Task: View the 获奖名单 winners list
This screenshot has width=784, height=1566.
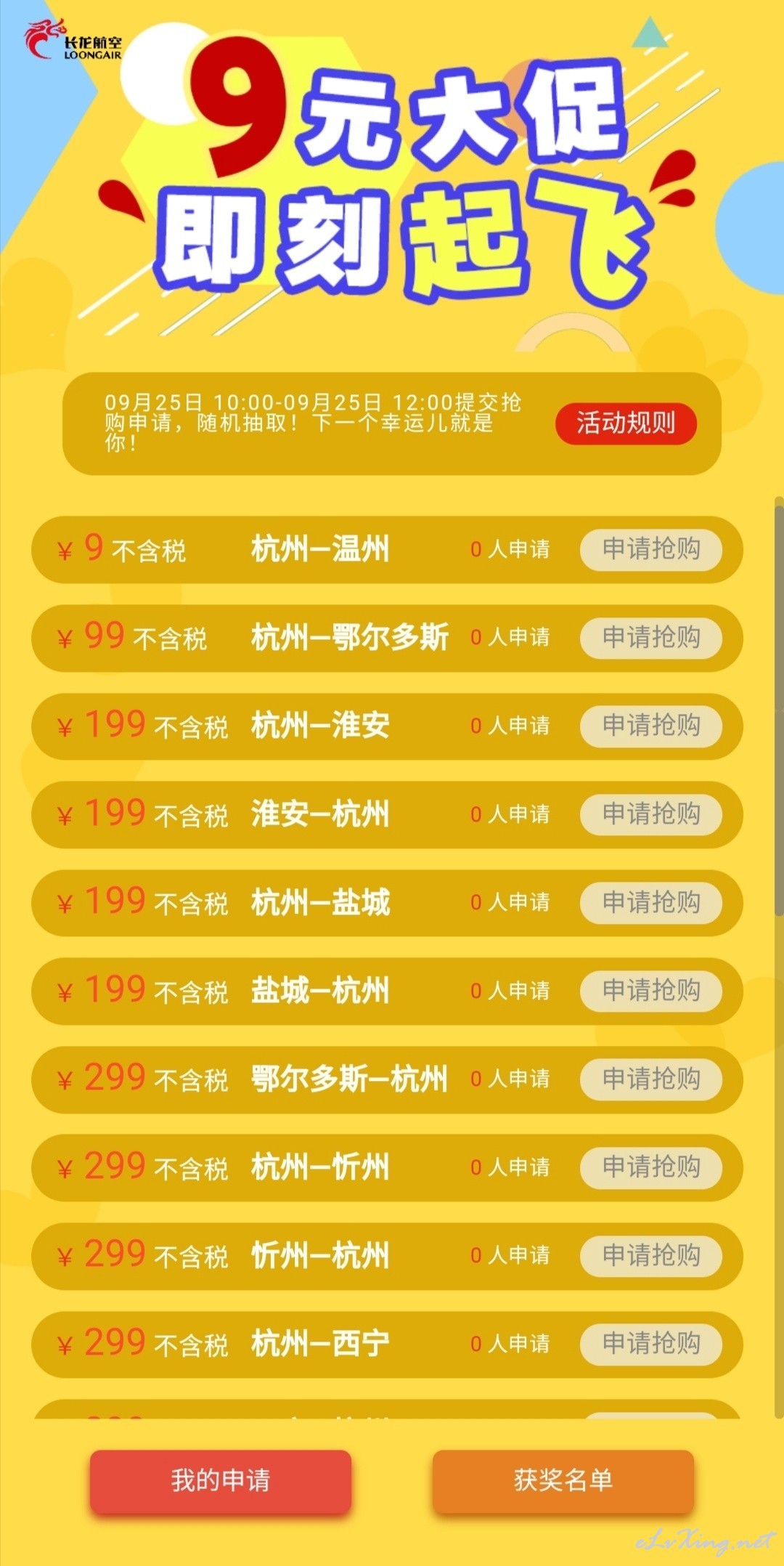Action: [563, 1481]
